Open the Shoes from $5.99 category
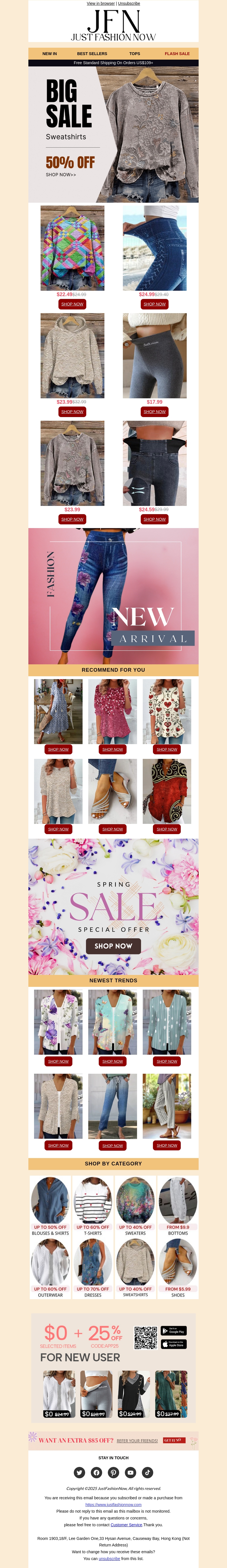Screen dimensions: 227x1568 click(x=178, y=1268)
